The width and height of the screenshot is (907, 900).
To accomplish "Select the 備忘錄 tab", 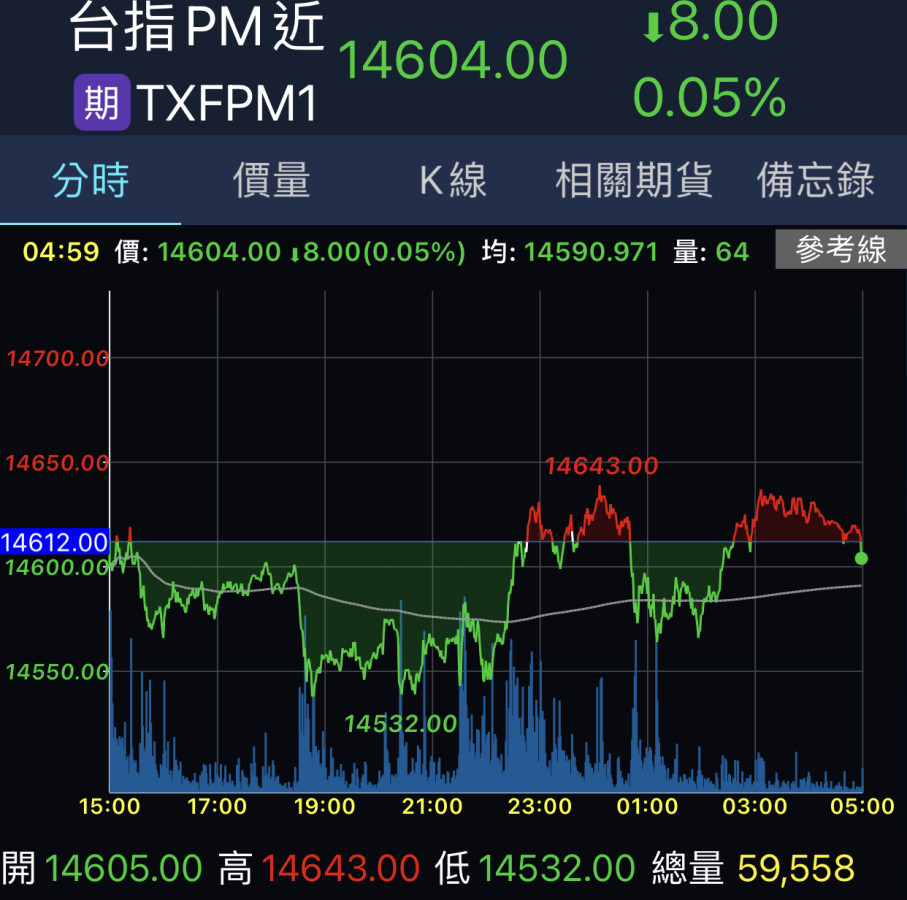I will pyautogui.click(x=816, y=182).
